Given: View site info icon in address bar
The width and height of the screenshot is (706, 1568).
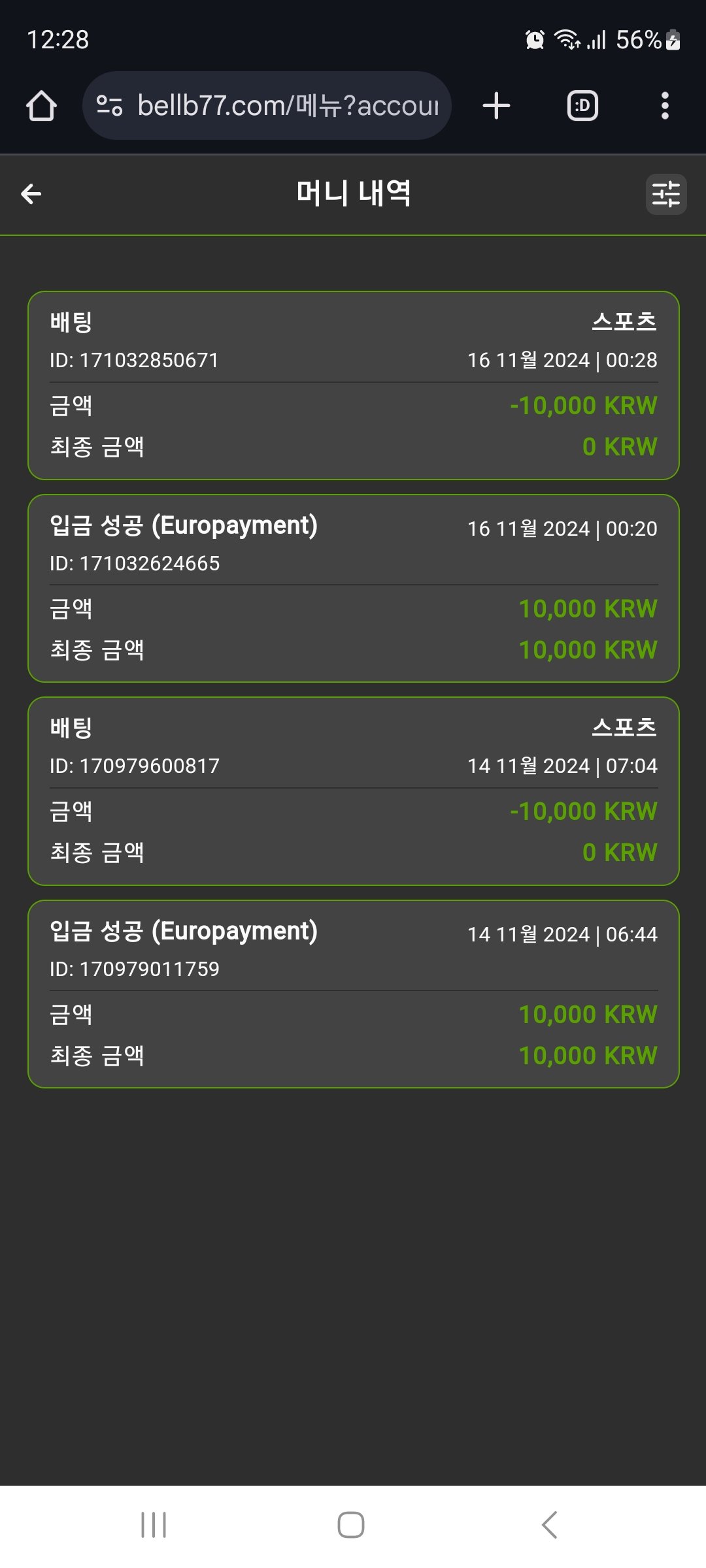Looking at the screenshot, I should click(x=109, y=106).
